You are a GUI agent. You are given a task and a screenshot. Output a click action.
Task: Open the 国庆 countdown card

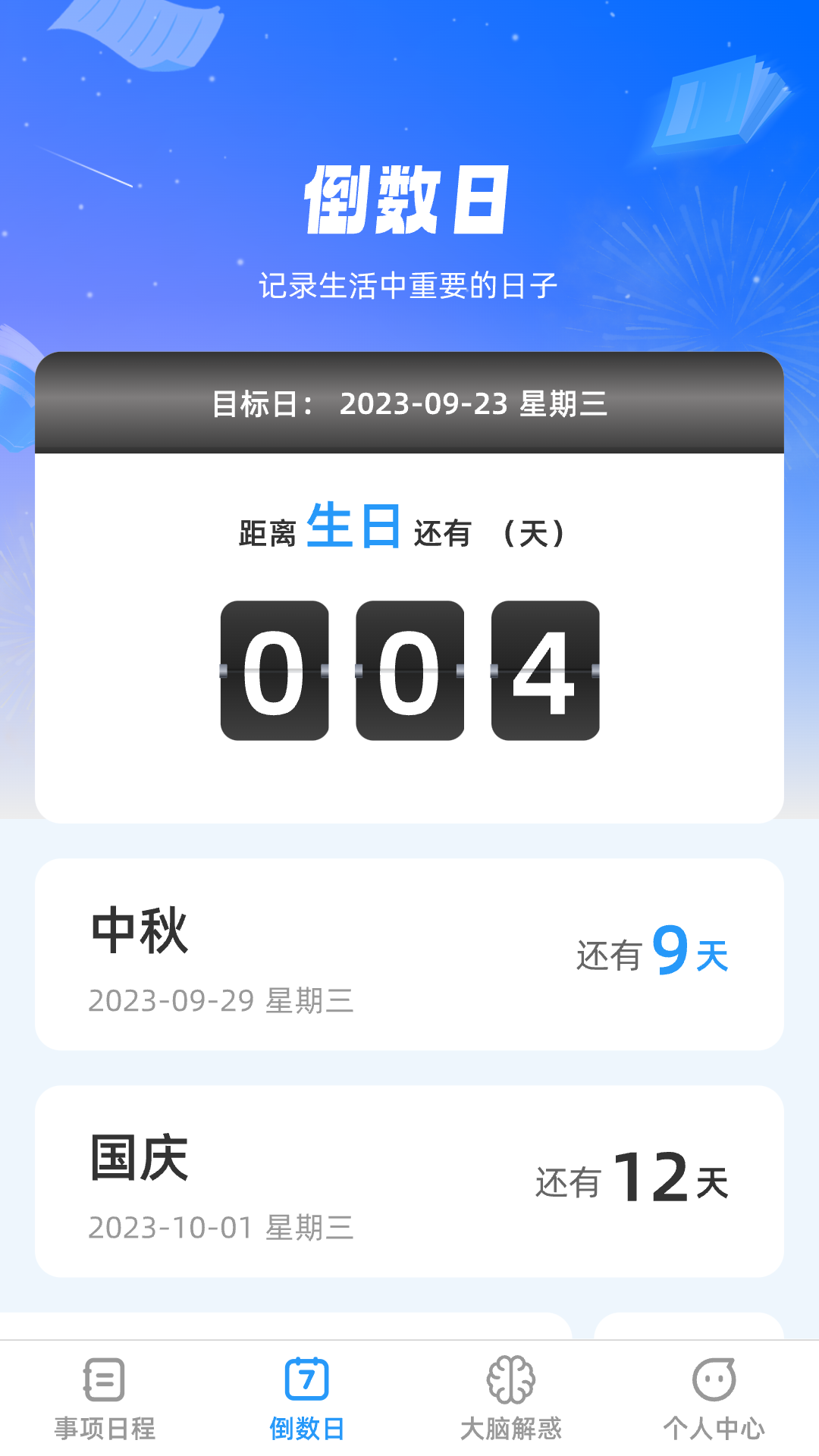point(409,1181)
